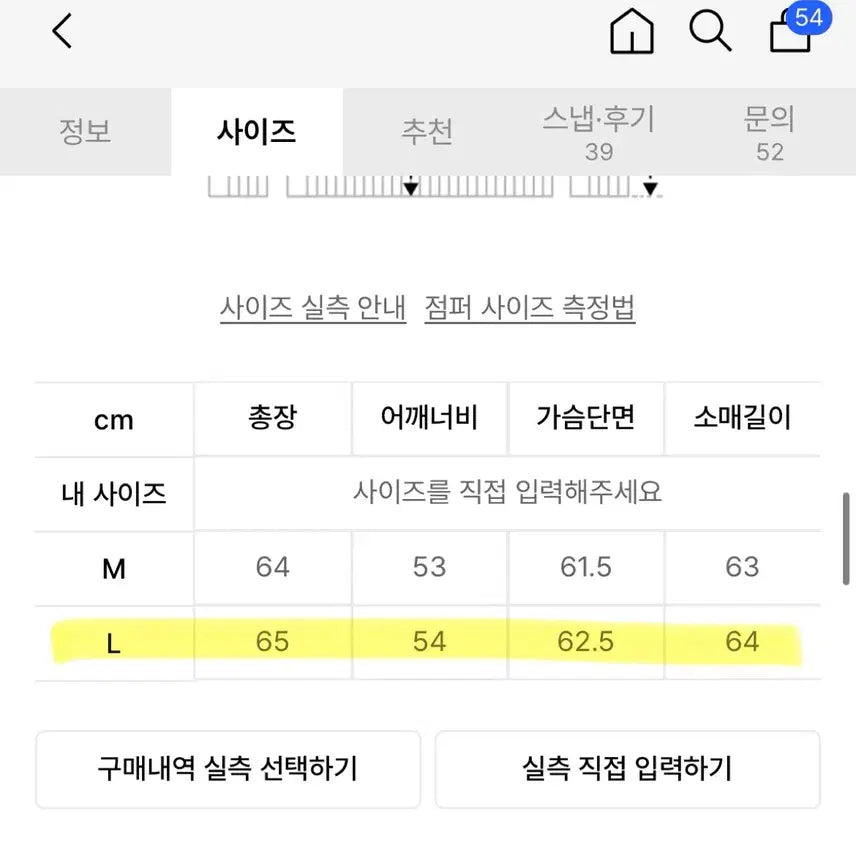The image size is (856, 856).
Task: Tap 실측 직접 입력하기 button
Action: pyautogui.click(x=627, y=769)
